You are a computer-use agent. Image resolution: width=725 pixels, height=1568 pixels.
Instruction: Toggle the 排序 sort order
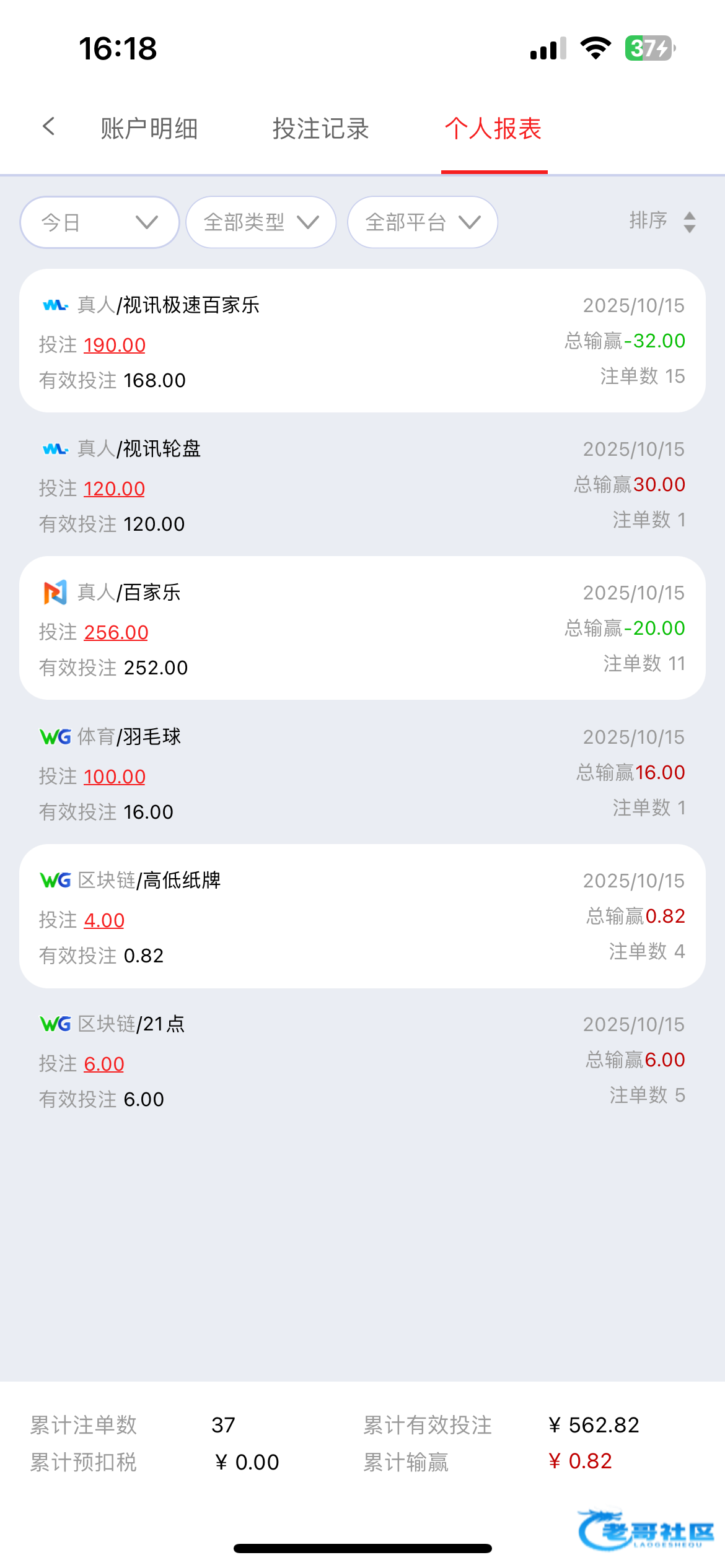tap(662, 221)
